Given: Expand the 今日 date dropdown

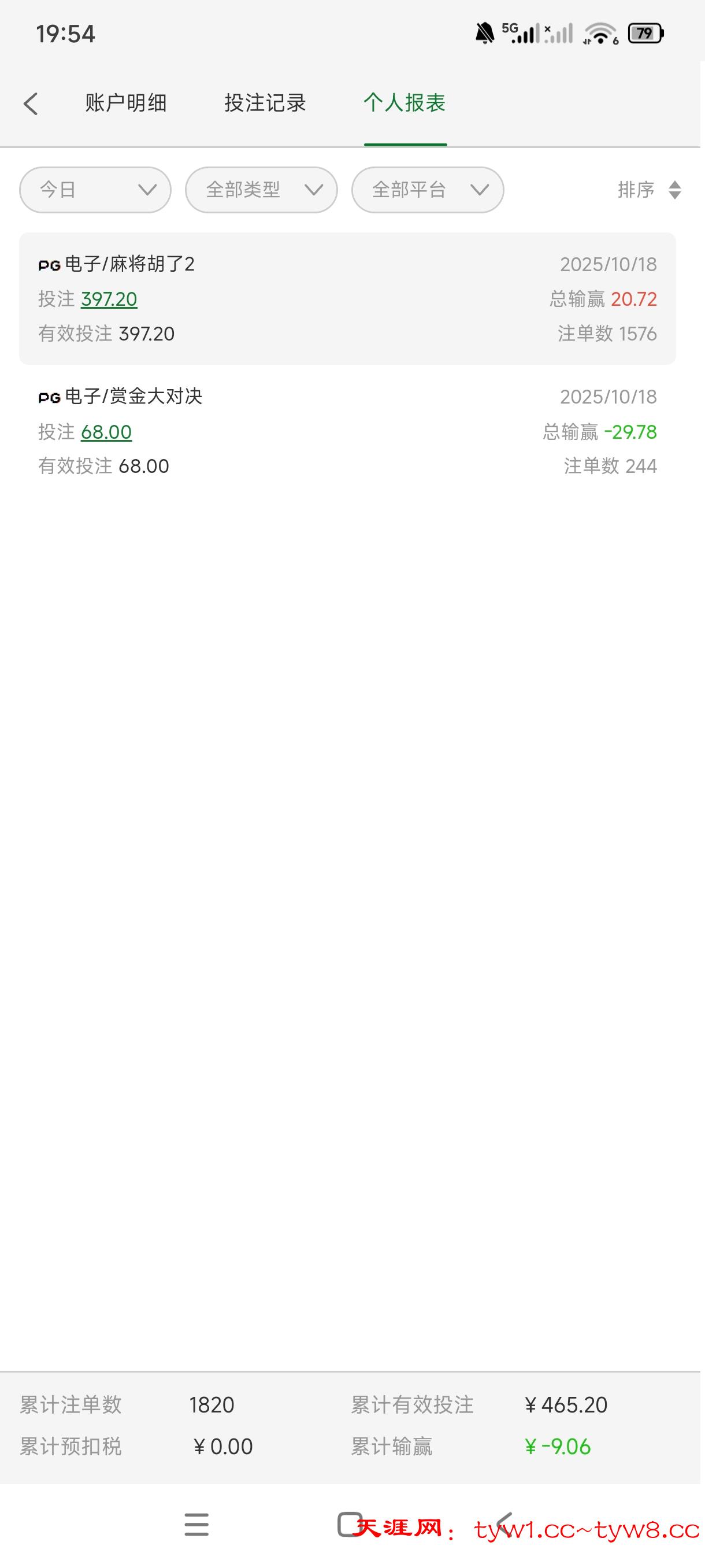Looking at the screenshot, I should (x=95, y=190).
